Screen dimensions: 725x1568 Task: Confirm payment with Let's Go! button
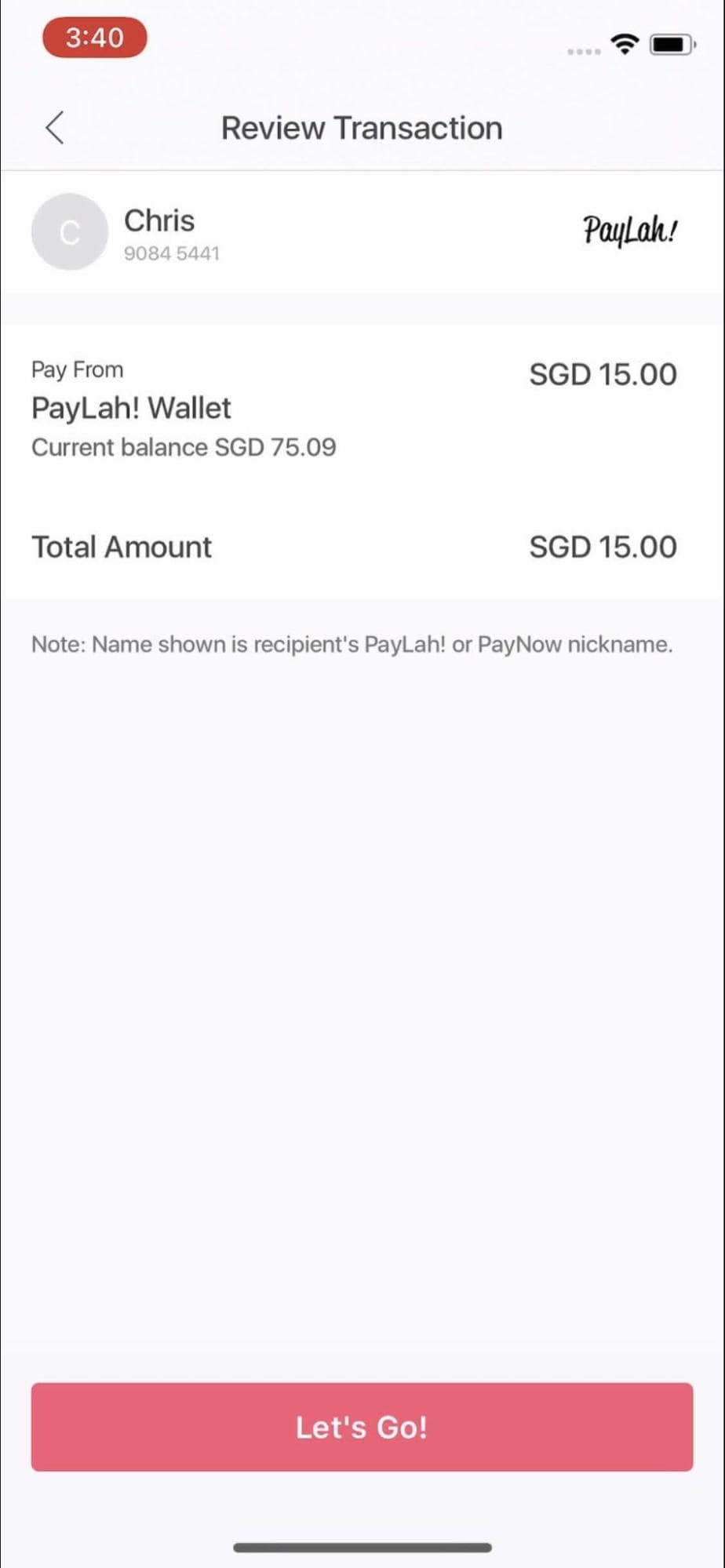pyautogui.click(x=362, y=1427)
